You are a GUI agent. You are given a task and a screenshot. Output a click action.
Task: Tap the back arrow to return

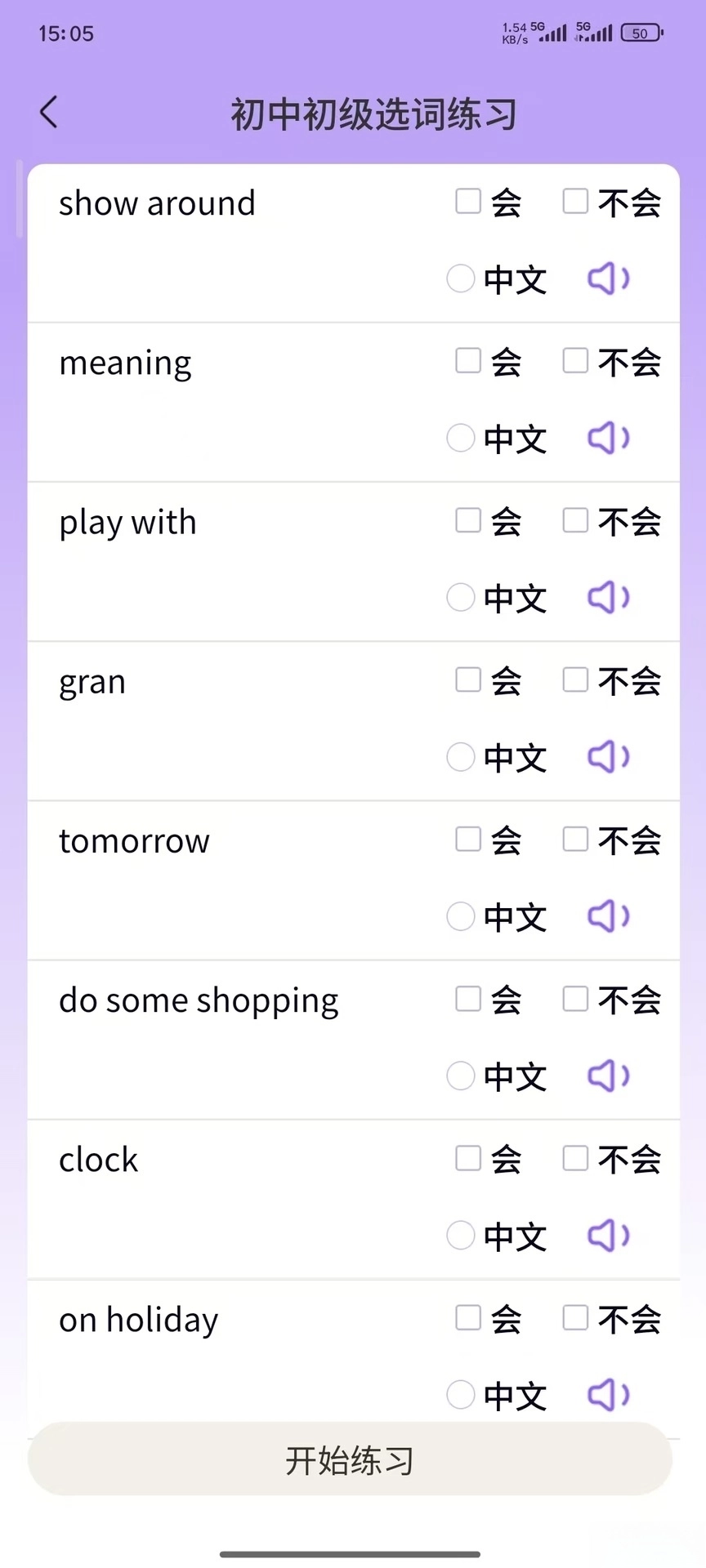(x=48, y=112)
